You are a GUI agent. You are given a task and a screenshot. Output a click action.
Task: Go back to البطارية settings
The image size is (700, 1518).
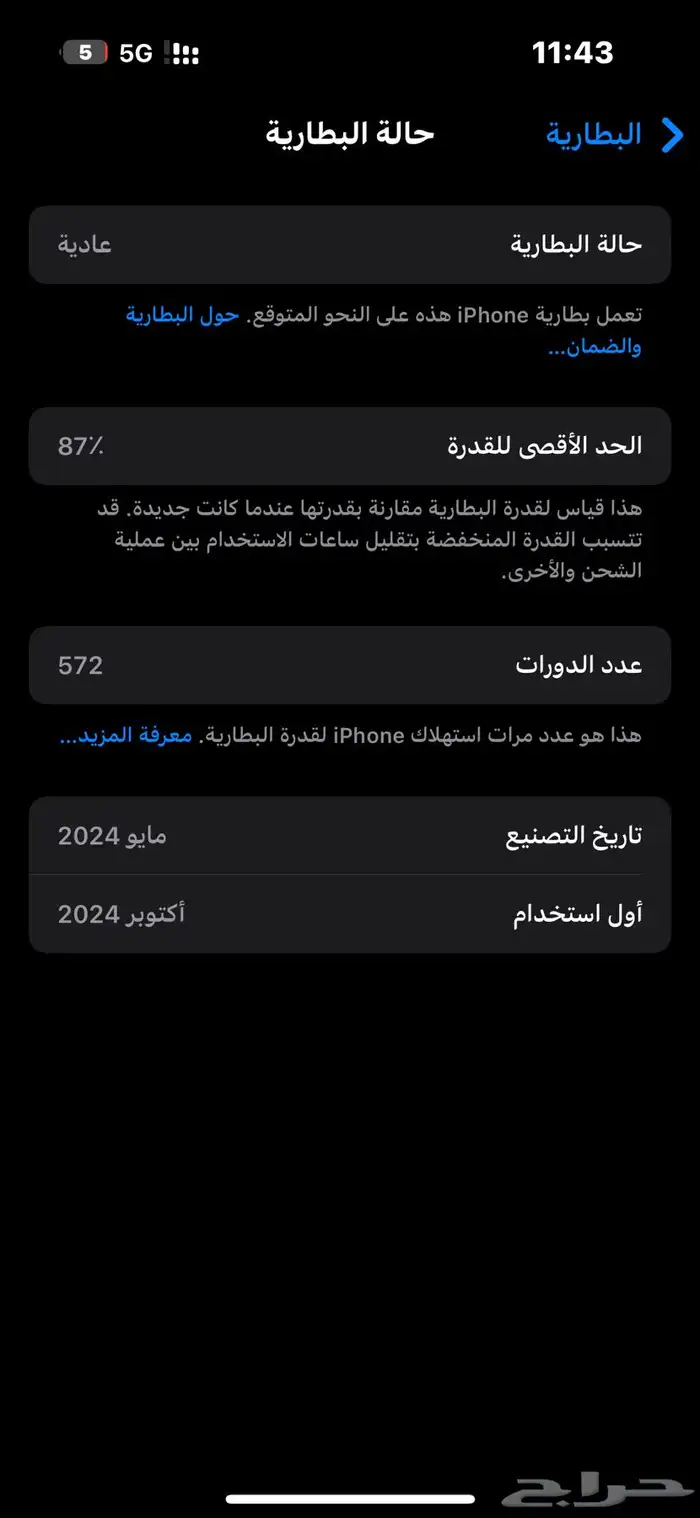tap(614, 135)
